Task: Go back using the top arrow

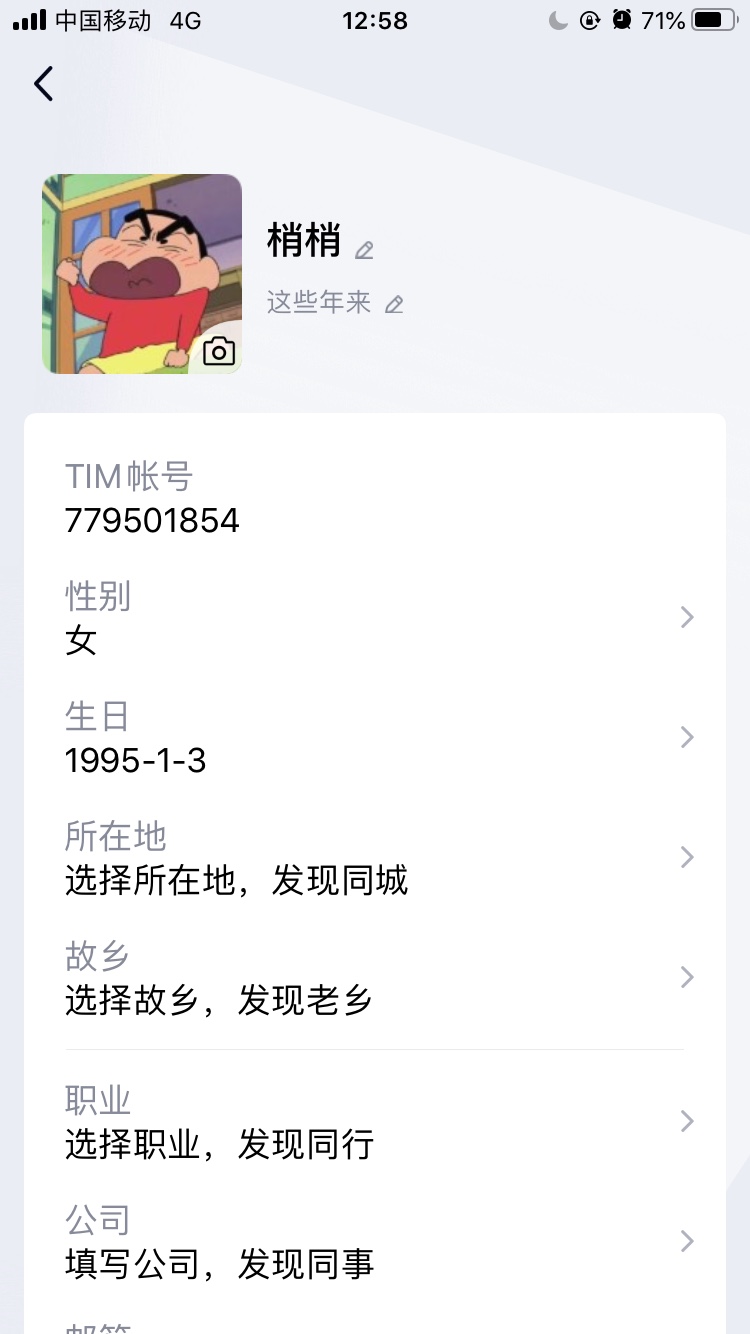Action: tap(43, 84)
